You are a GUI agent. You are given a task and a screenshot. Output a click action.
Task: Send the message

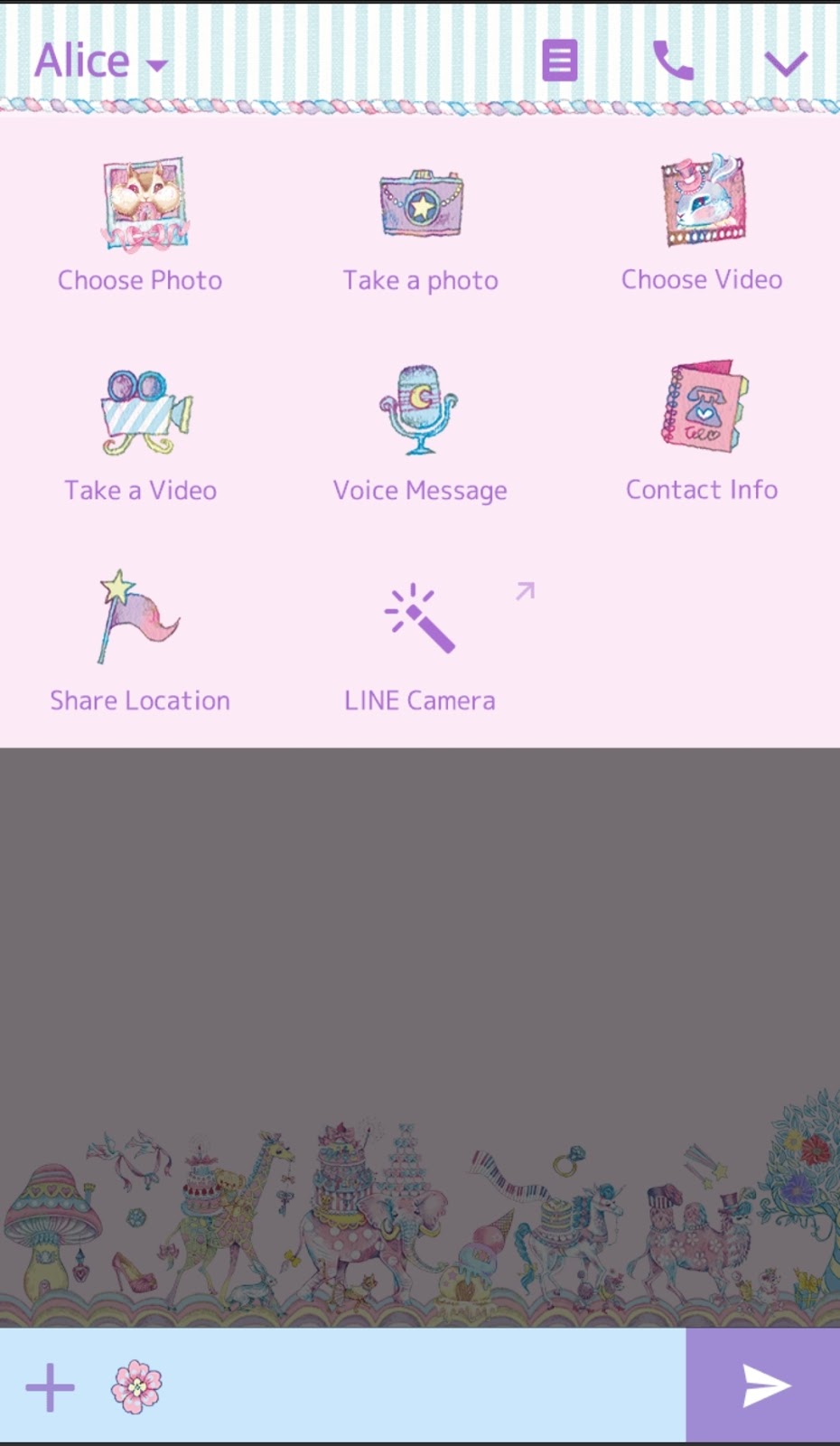pos(763,1385)
